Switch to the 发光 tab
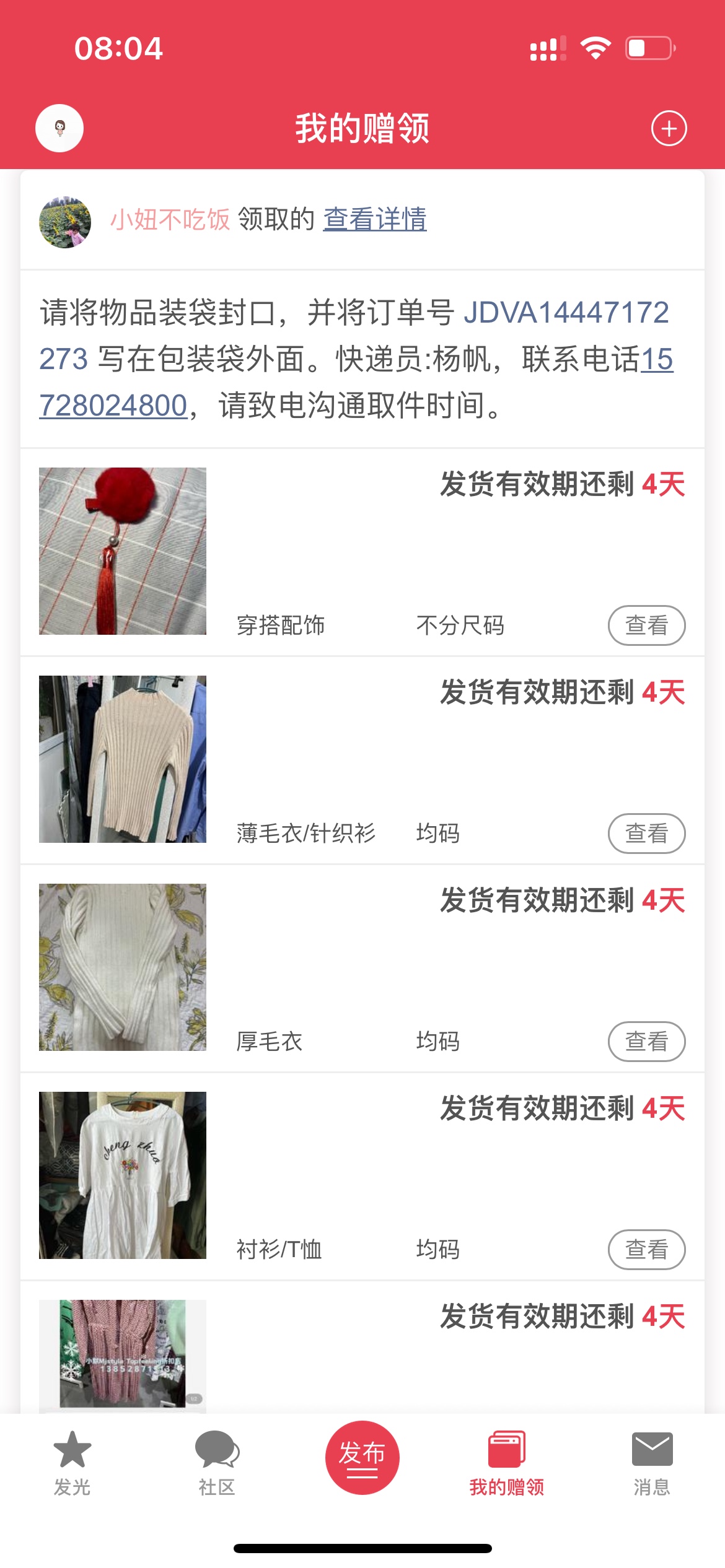 coord(72,1463)
